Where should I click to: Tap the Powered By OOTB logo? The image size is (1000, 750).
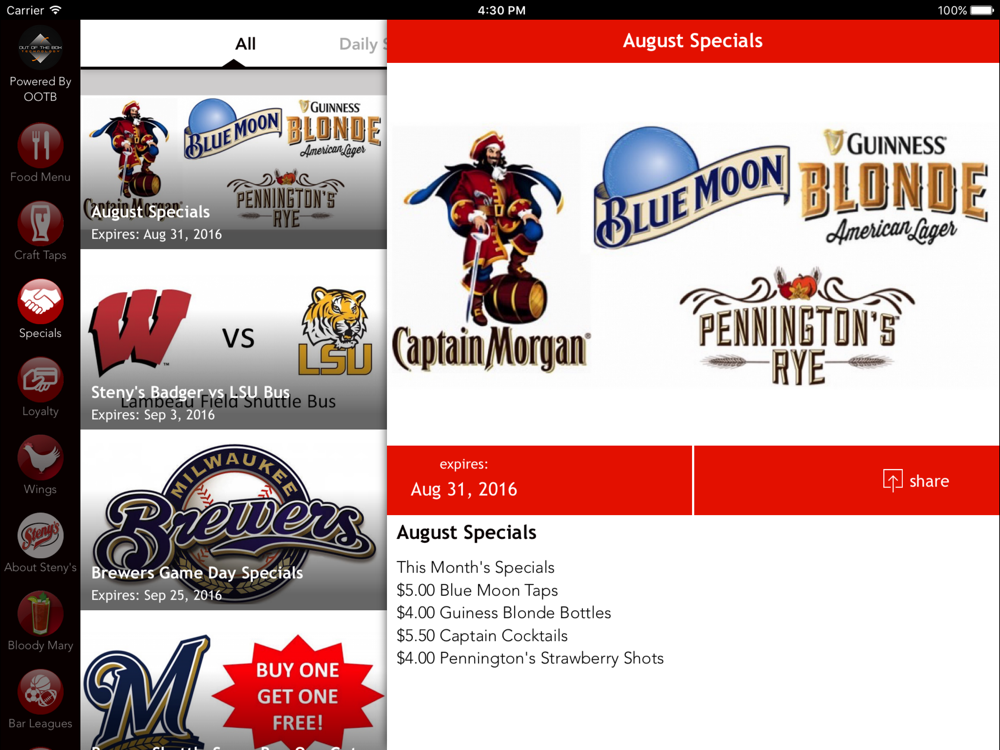coord(40,64)
